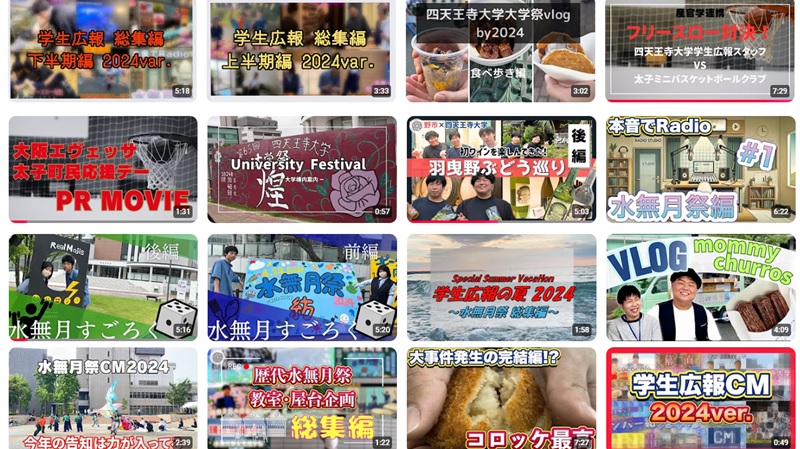Open the 学生広報 総集編 下半期編 video
This screenshot has width=800, height=449.
click(x=102, y=48)
